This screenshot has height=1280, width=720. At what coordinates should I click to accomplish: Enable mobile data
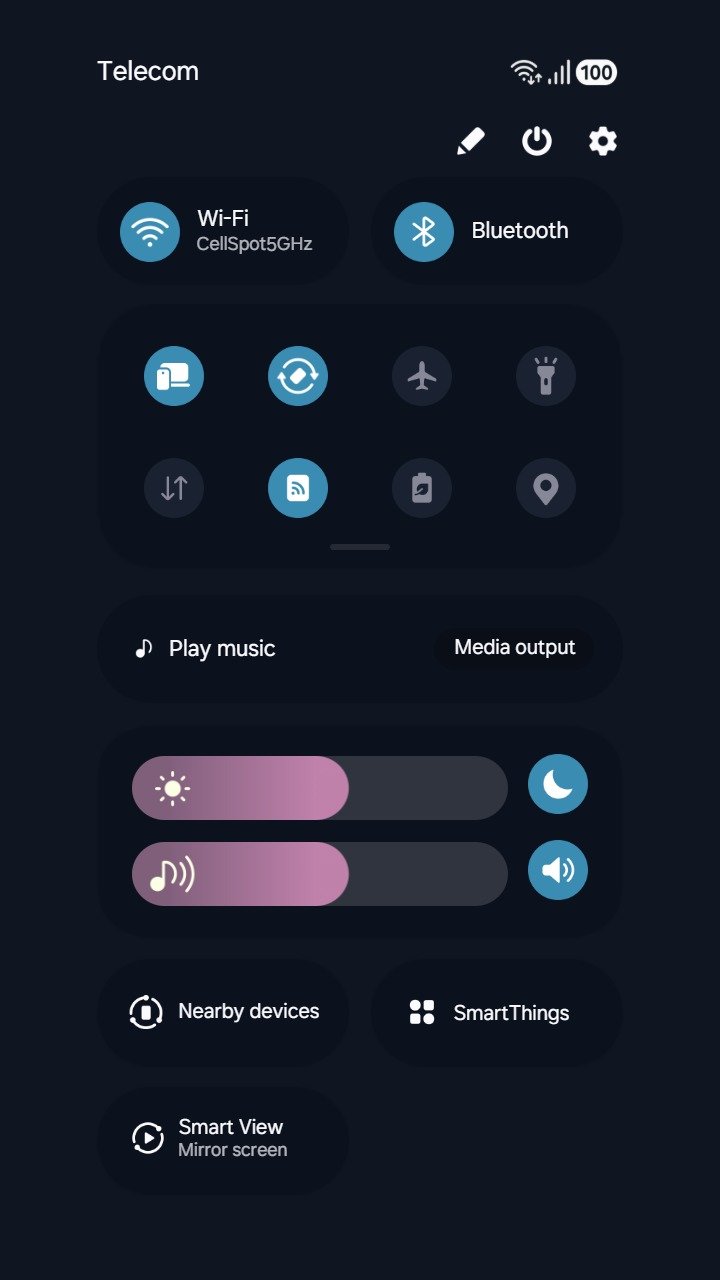click(174, 488)
